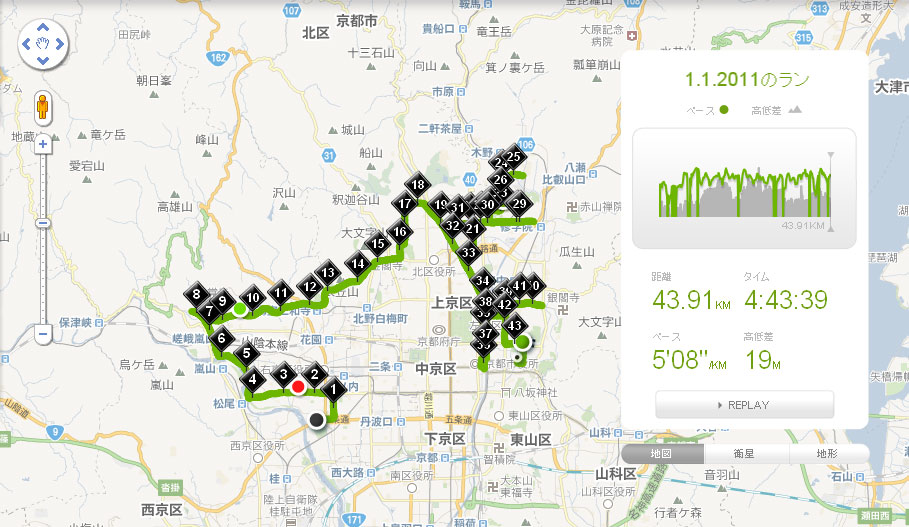Image resolution: width=909 pixels, height=527 pixels.
Task: Pan the map right with the arrow
Action: click(x=59, y=44)
